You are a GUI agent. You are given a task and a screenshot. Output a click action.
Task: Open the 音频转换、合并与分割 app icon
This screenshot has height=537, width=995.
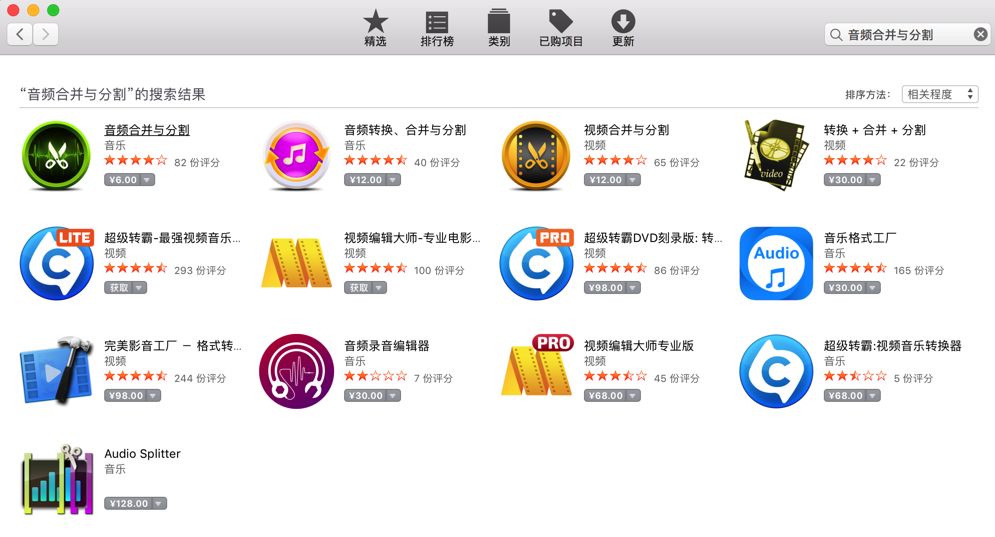[x=296, y=156]
